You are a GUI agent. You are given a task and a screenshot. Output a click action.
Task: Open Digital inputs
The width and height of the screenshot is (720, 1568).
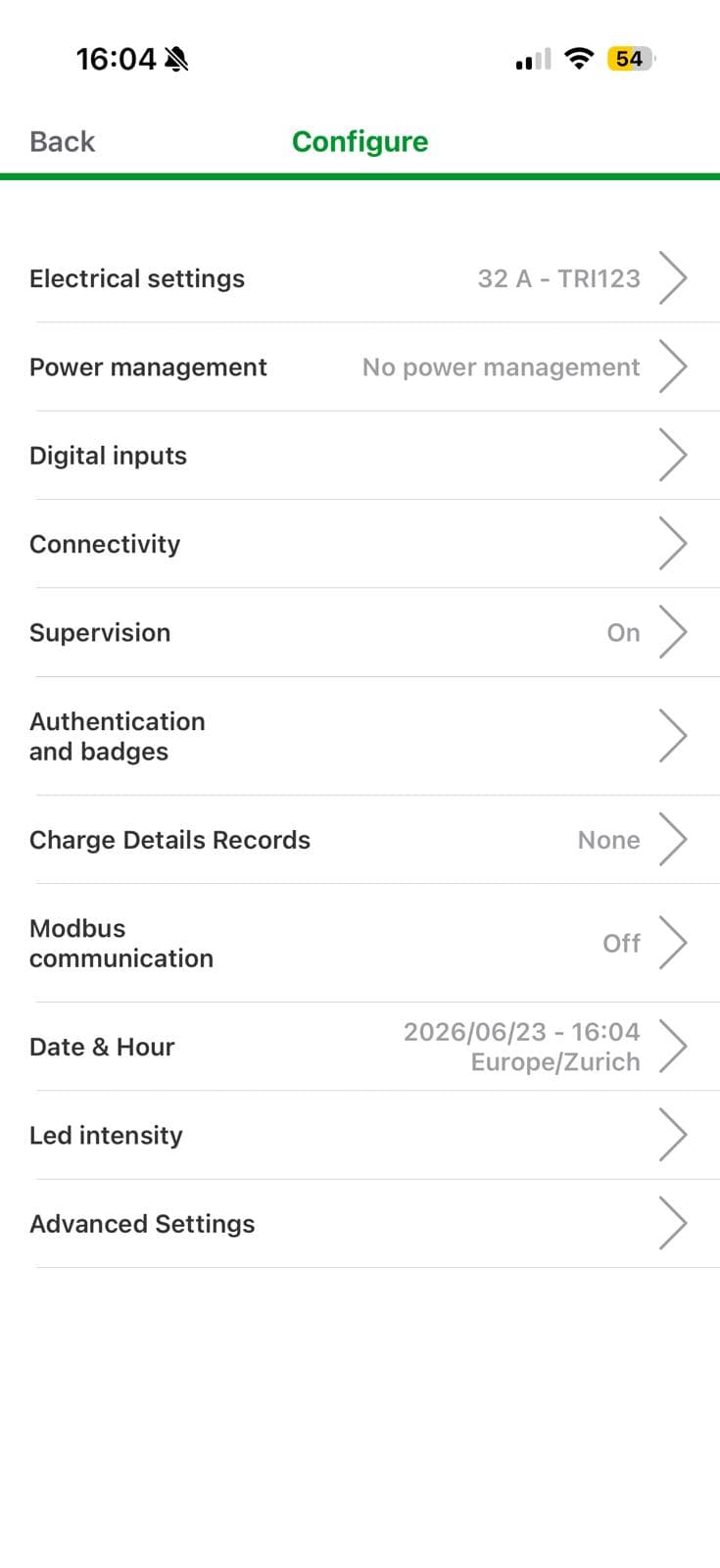pos(360,456)
